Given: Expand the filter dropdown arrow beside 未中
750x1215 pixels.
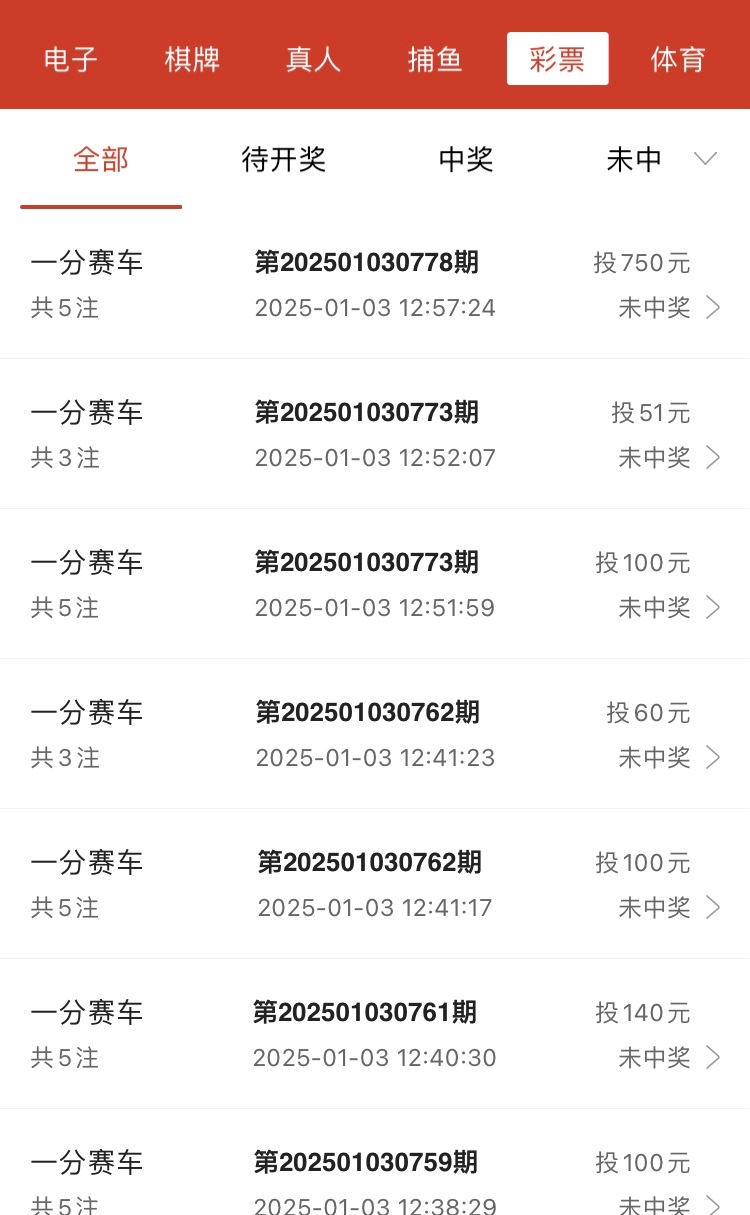Looking at the screenshot, I should click(706, 159).
